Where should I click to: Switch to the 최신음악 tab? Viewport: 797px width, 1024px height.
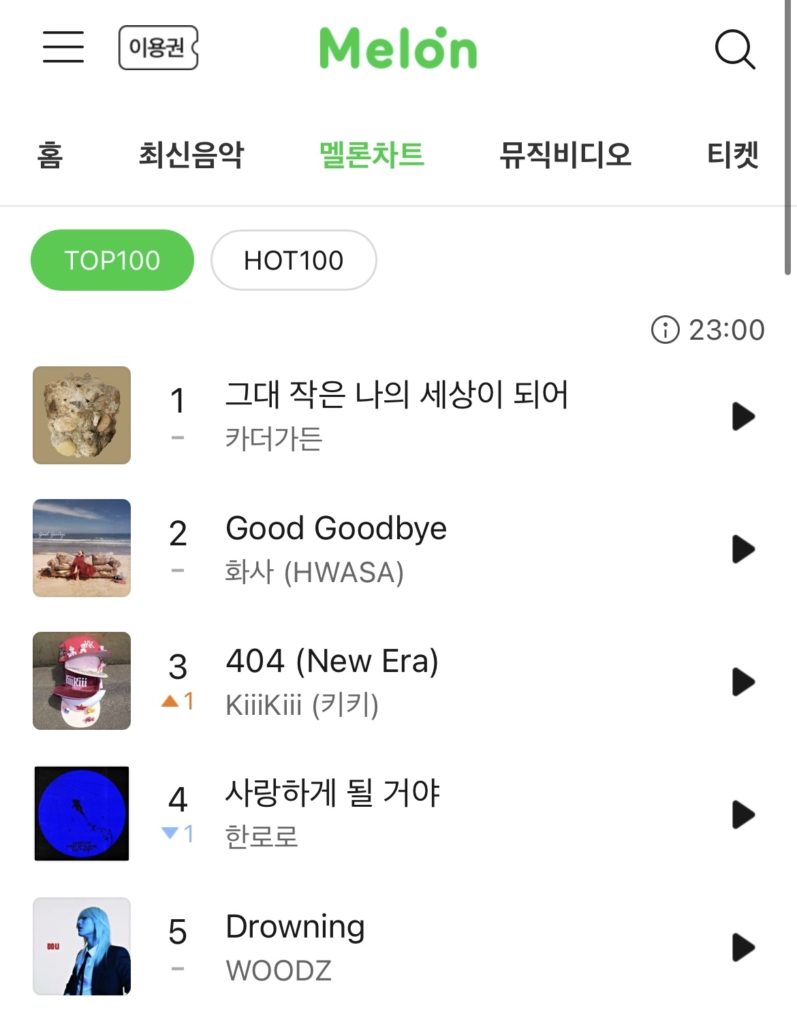[x=191, y=156]
